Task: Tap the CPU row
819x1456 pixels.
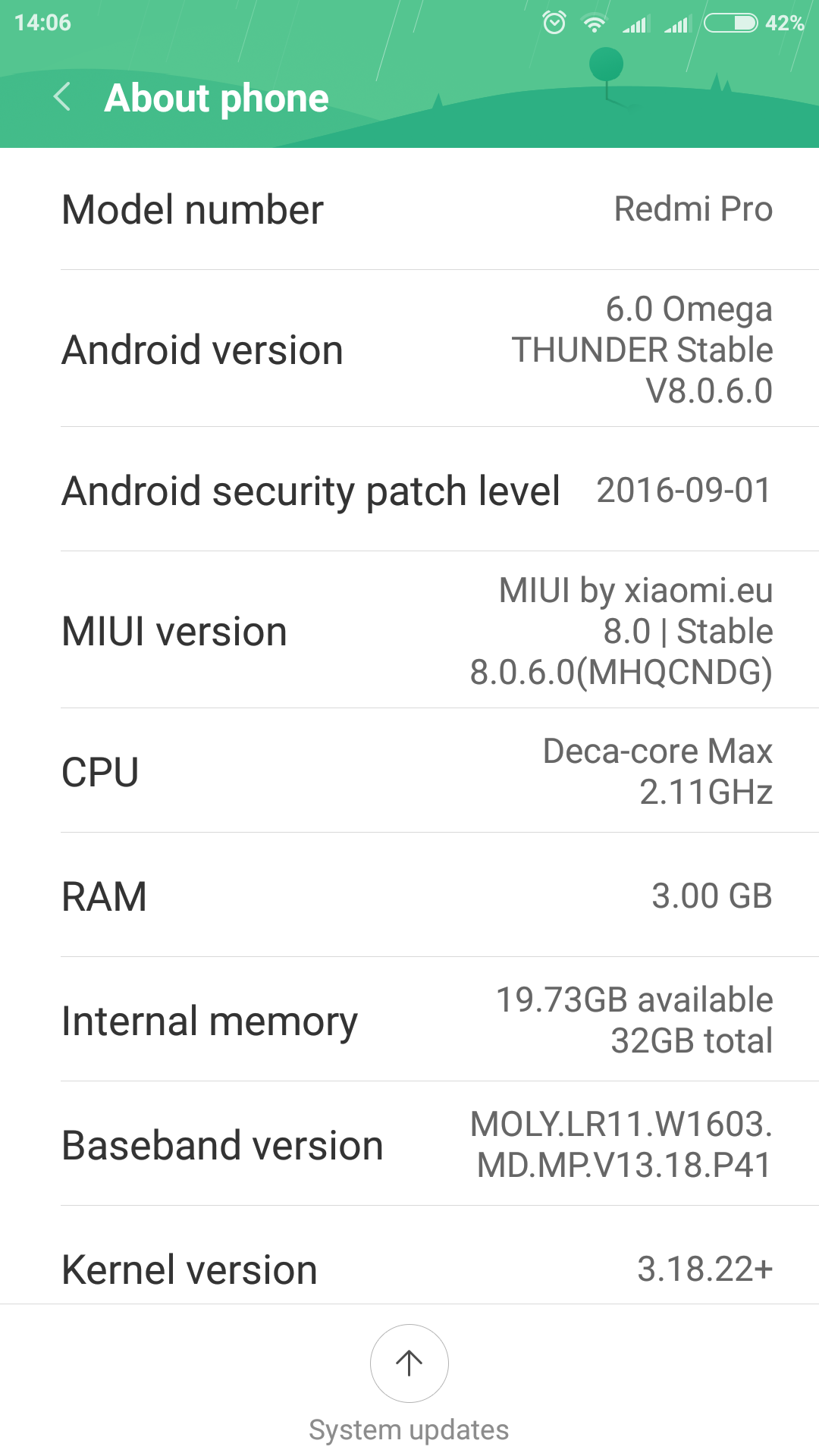Action: (409, 771)
